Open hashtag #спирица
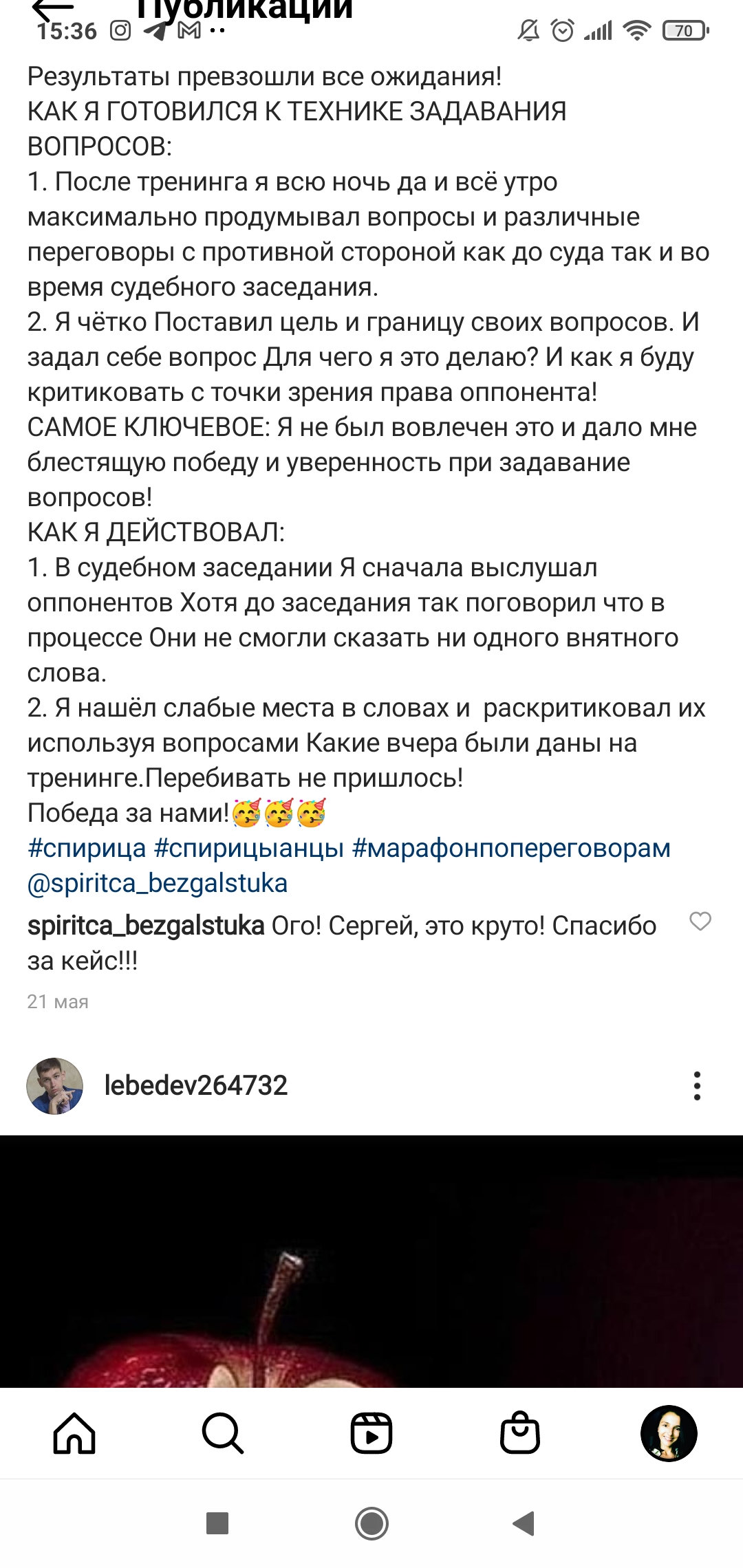 (x=87, y=848)
